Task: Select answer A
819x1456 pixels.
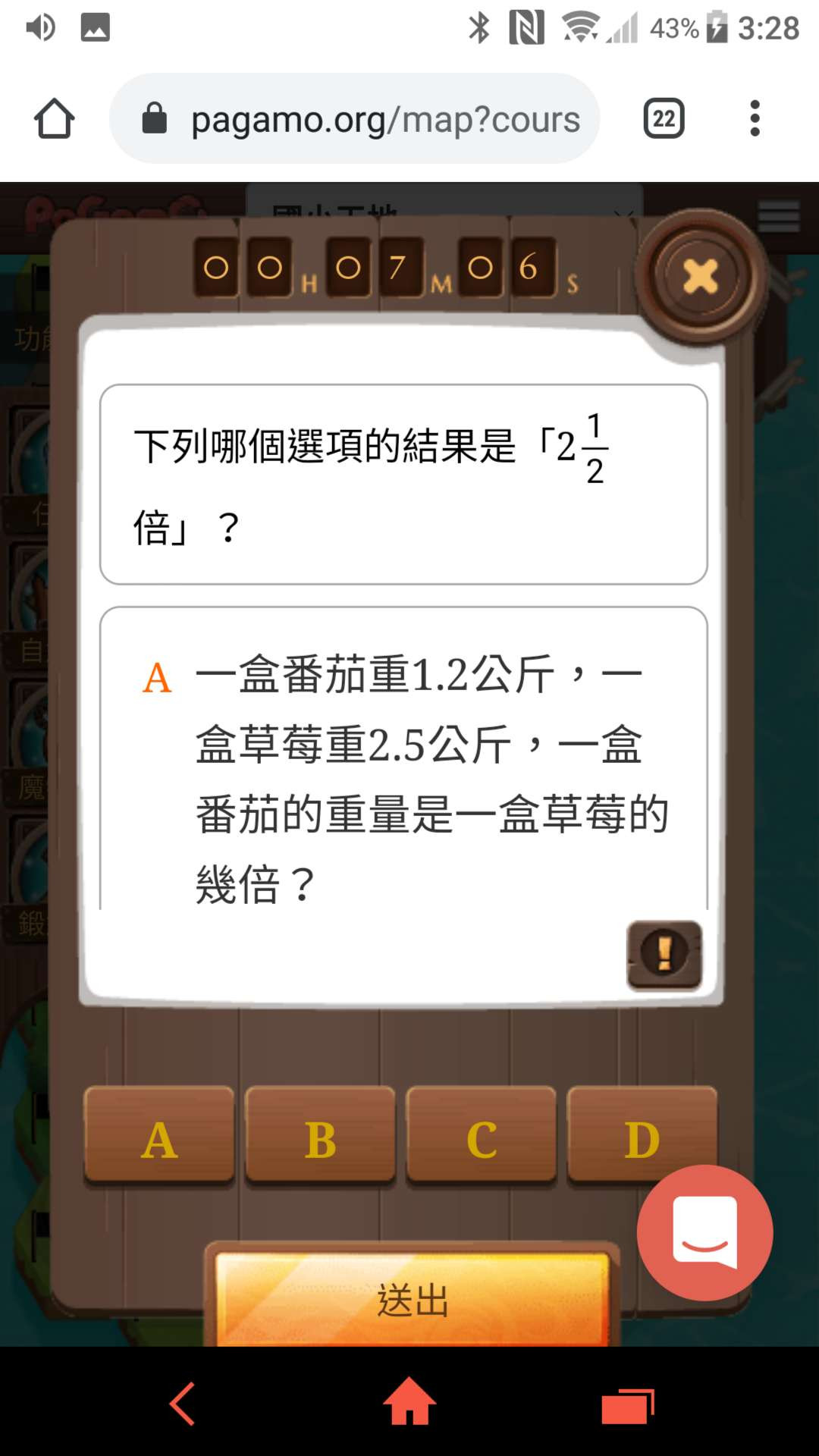Action: 159,1135
